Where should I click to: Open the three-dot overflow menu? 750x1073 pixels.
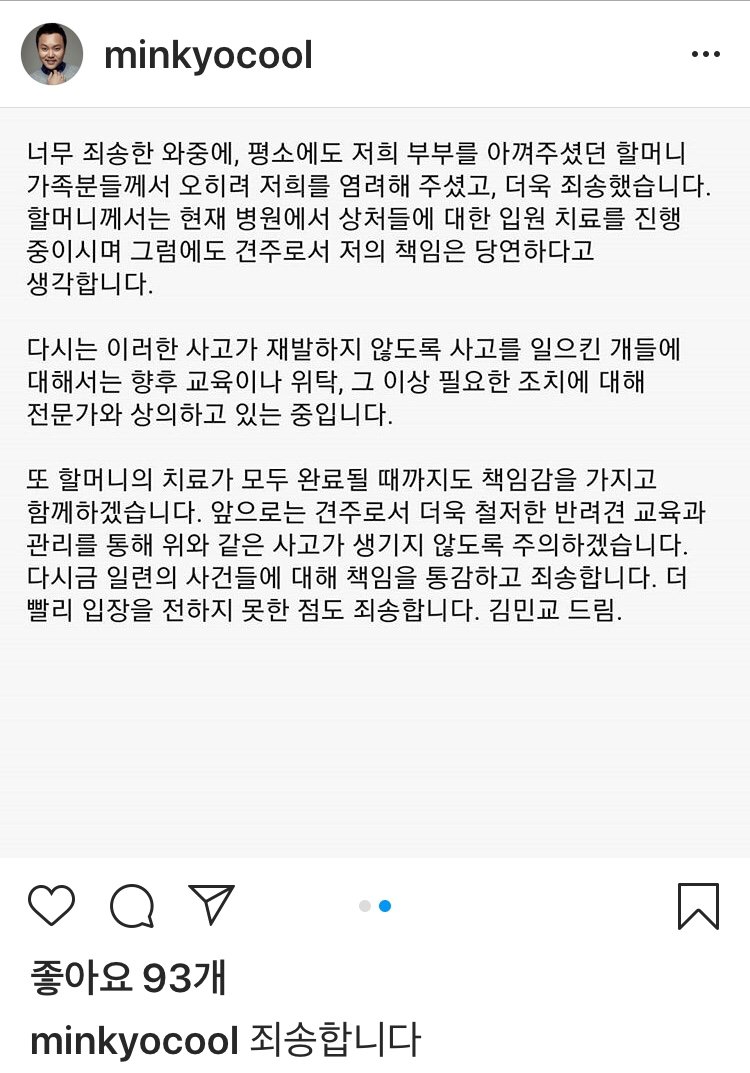tap(705, 55)
